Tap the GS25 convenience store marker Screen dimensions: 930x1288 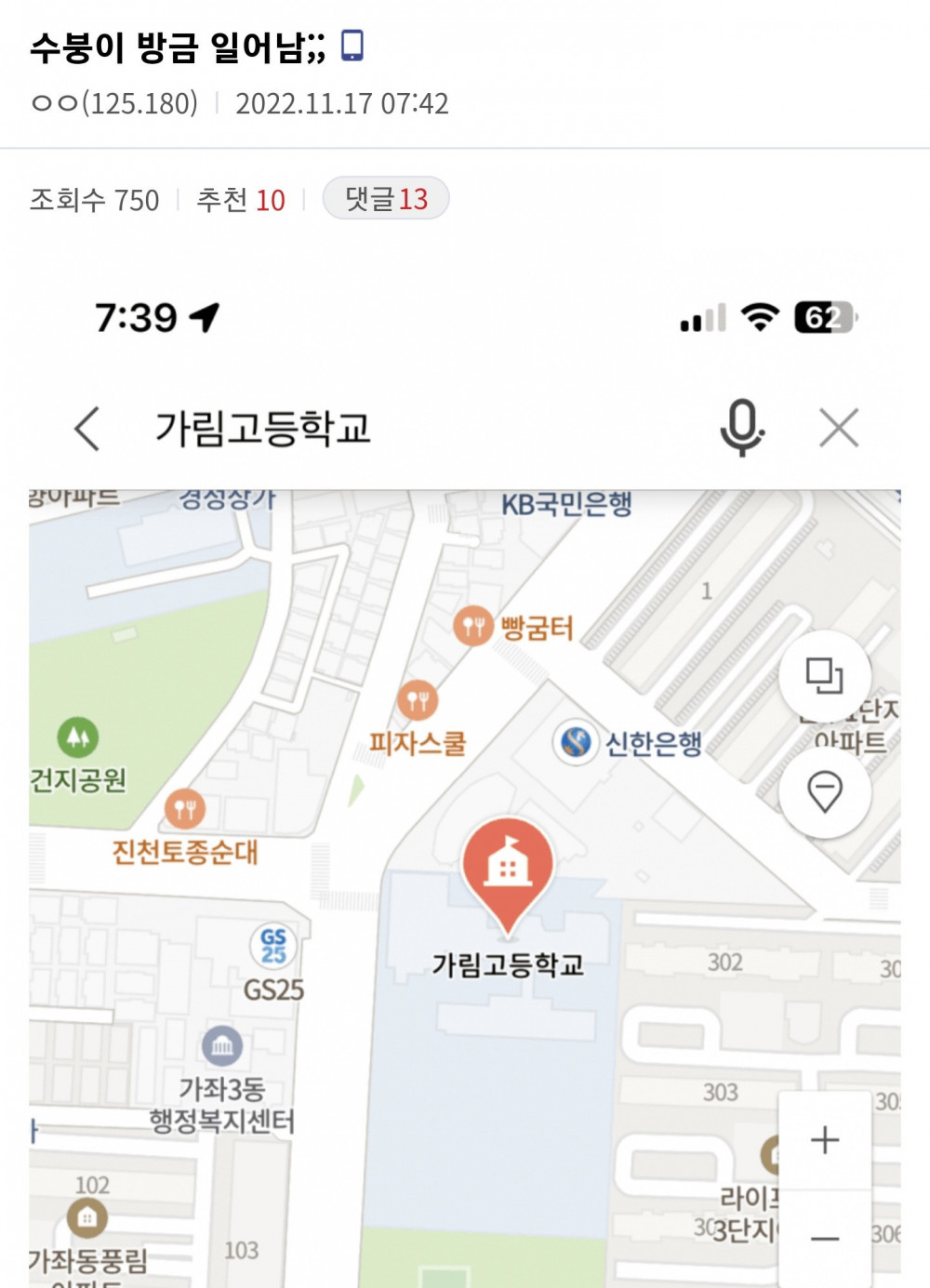[272, 944]
